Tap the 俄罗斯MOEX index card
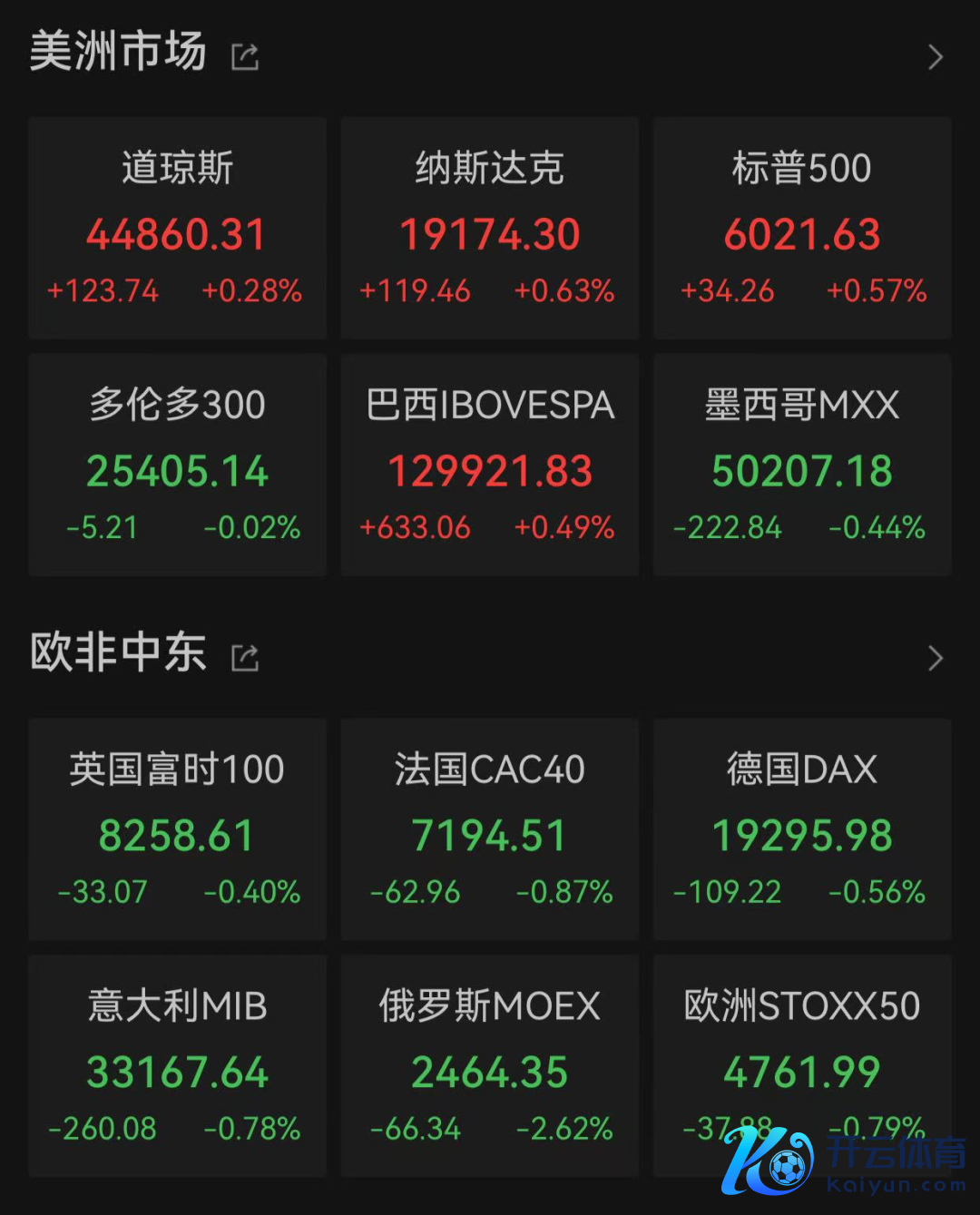The height and width of the screenshot is (1215, 980). click(x=490, y=1066)
